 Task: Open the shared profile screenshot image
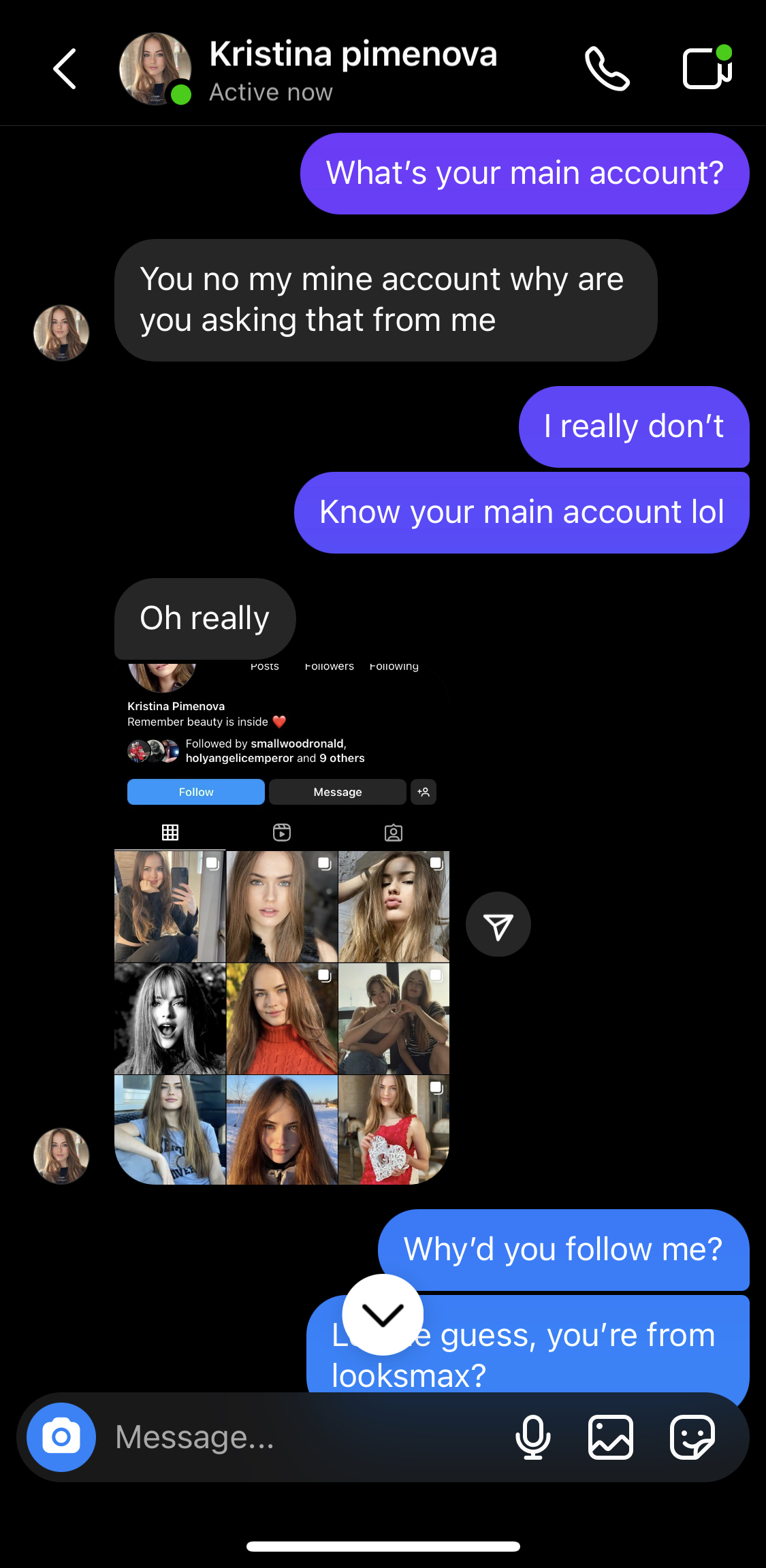[x=282, y=953]
